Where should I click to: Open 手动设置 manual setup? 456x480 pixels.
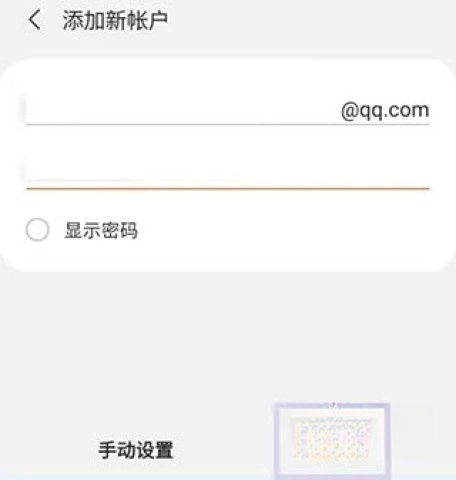click(x=135, y=450)
